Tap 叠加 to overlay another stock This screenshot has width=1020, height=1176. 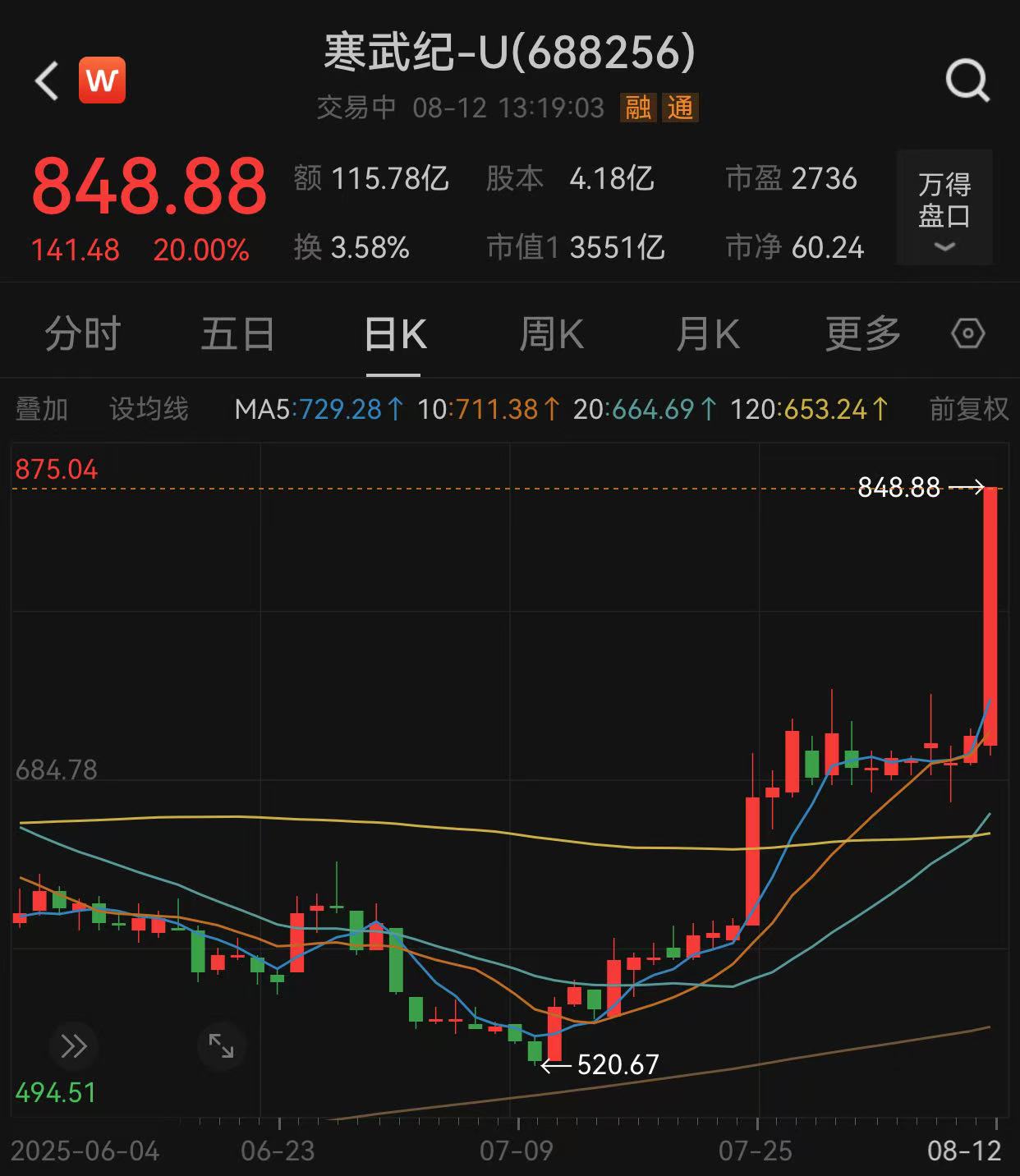coord(42,409)
